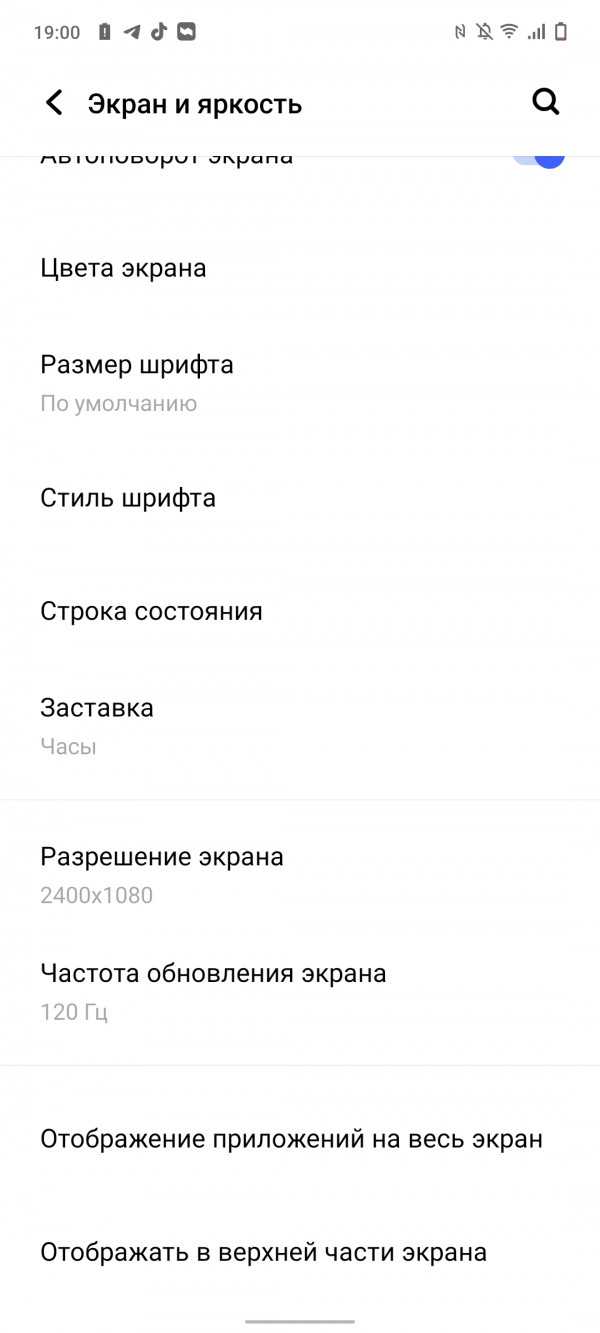Open Отображать в верхней части экрана

pyautogui.click(x=300, y=1252)
